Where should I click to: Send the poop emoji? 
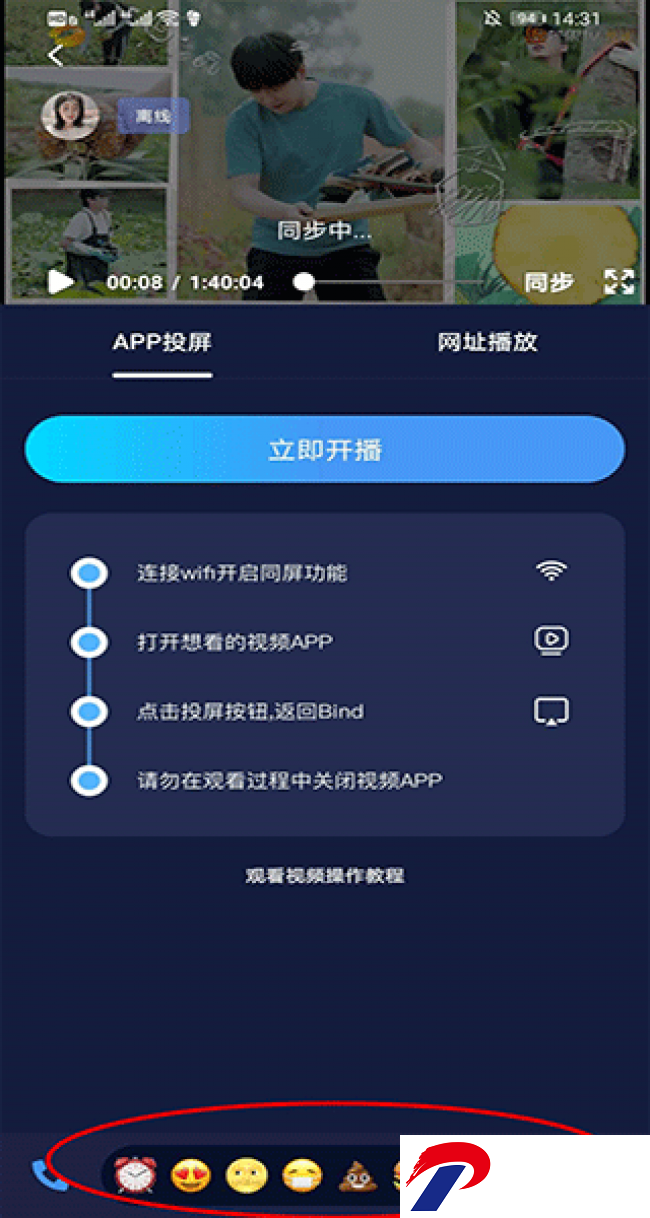(x=358, y=1175)
